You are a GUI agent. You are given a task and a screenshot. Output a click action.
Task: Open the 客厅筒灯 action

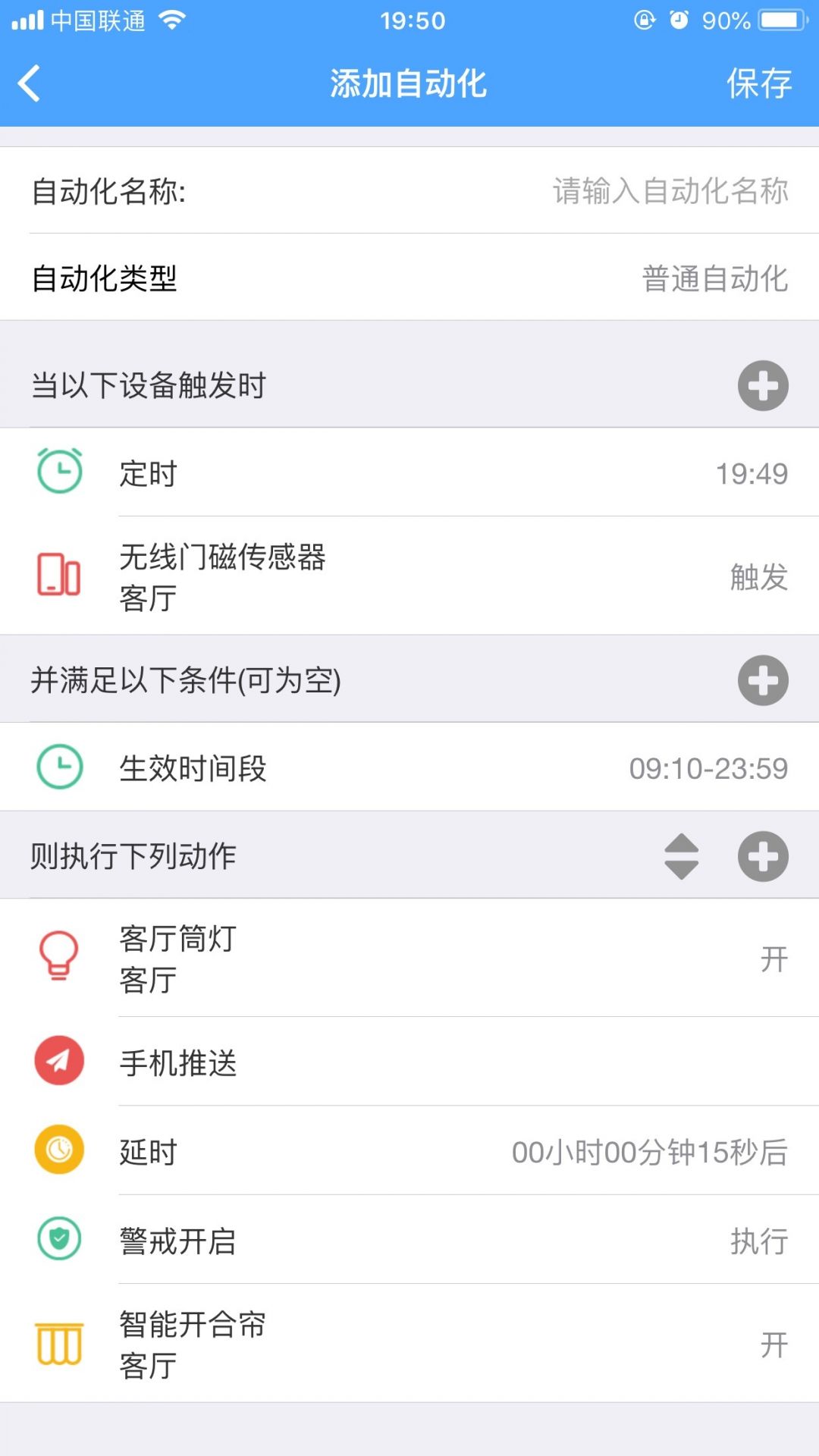[x=409, y=959]
